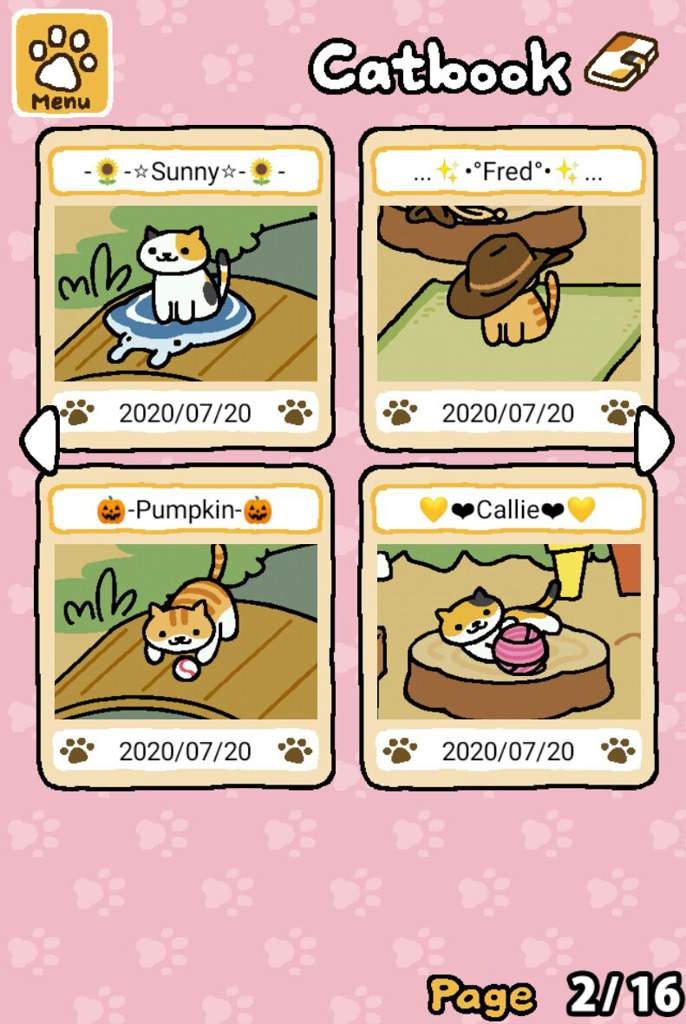Open the paw Menu button
The width and height of the screenshot is (686, 1024).
[x=62, y=64]
